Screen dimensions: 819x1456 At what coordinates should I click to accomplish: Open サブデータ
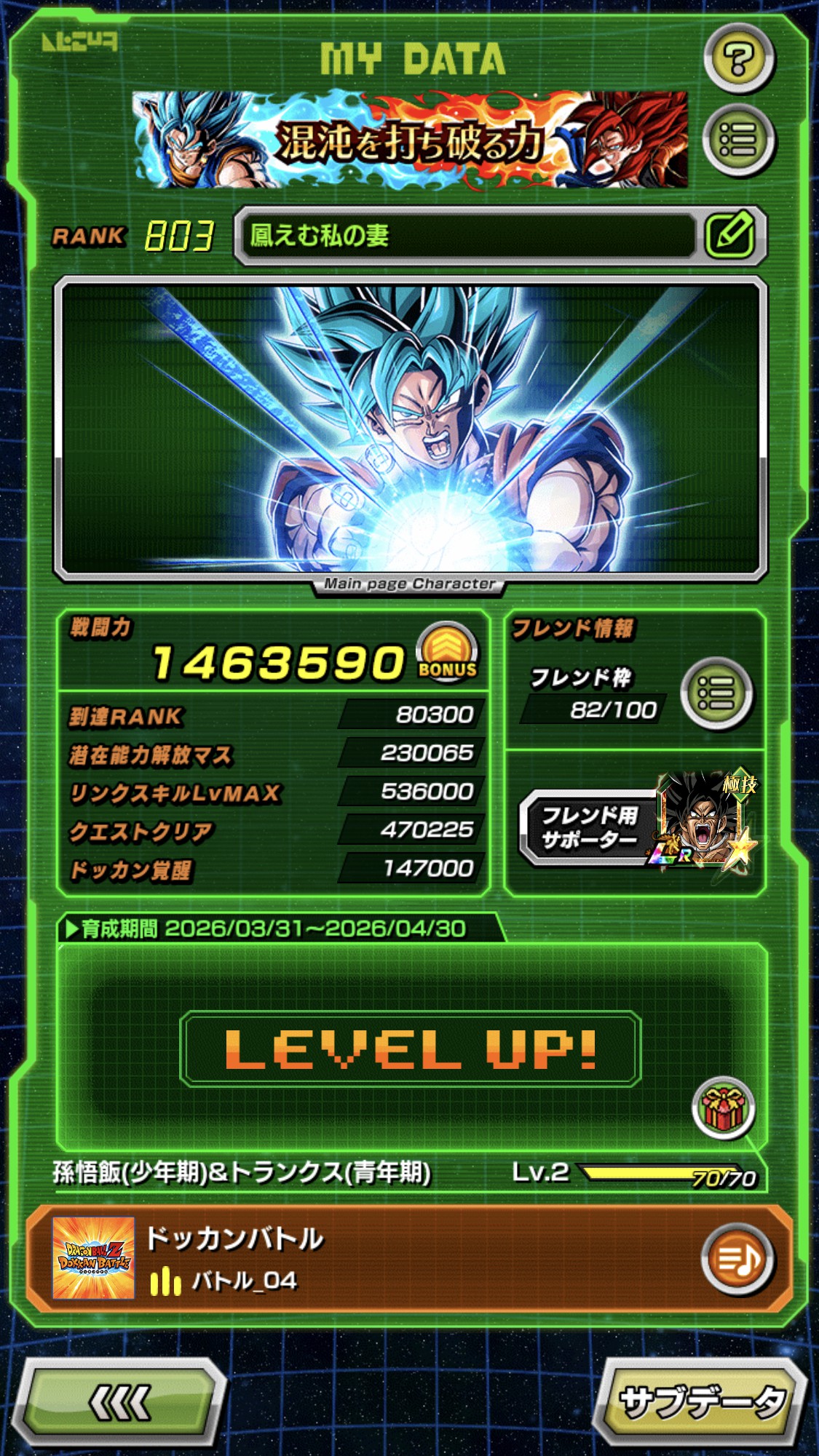pyautogui.click(x=701, y=1401)
